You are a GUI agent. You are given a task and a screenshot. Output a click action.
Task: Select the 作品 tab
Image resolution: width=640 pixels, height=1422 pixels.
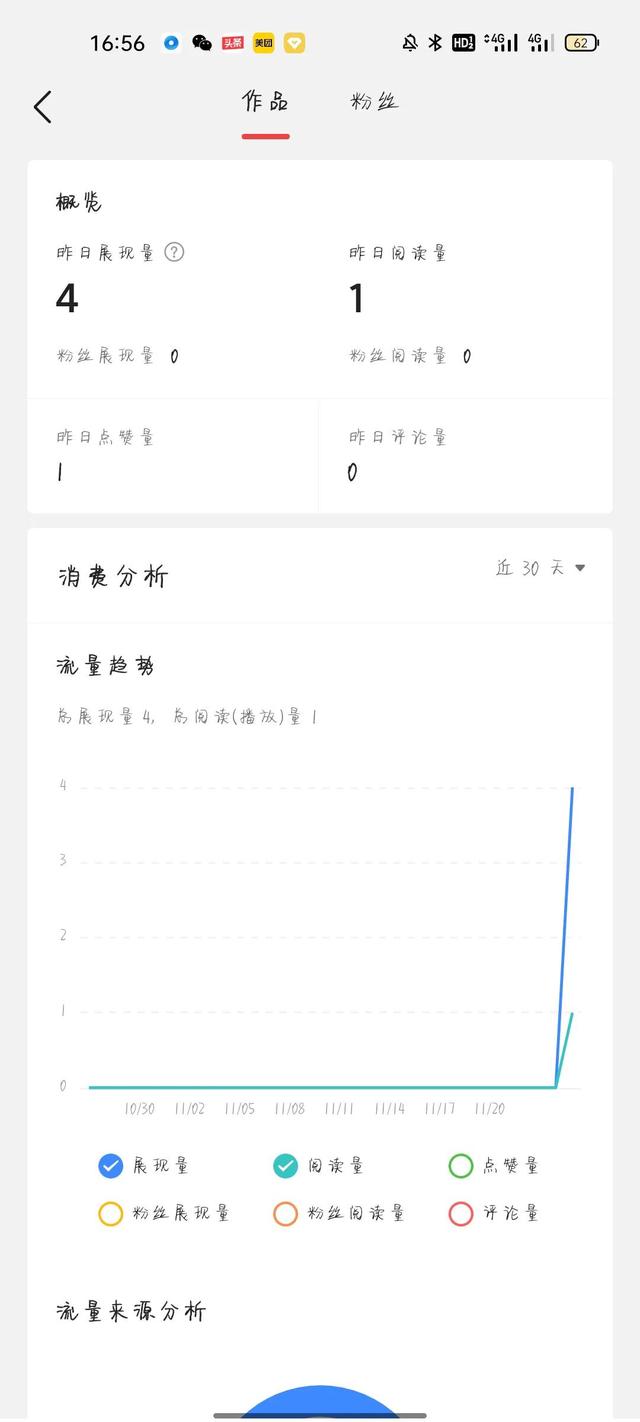pos(265,102)
